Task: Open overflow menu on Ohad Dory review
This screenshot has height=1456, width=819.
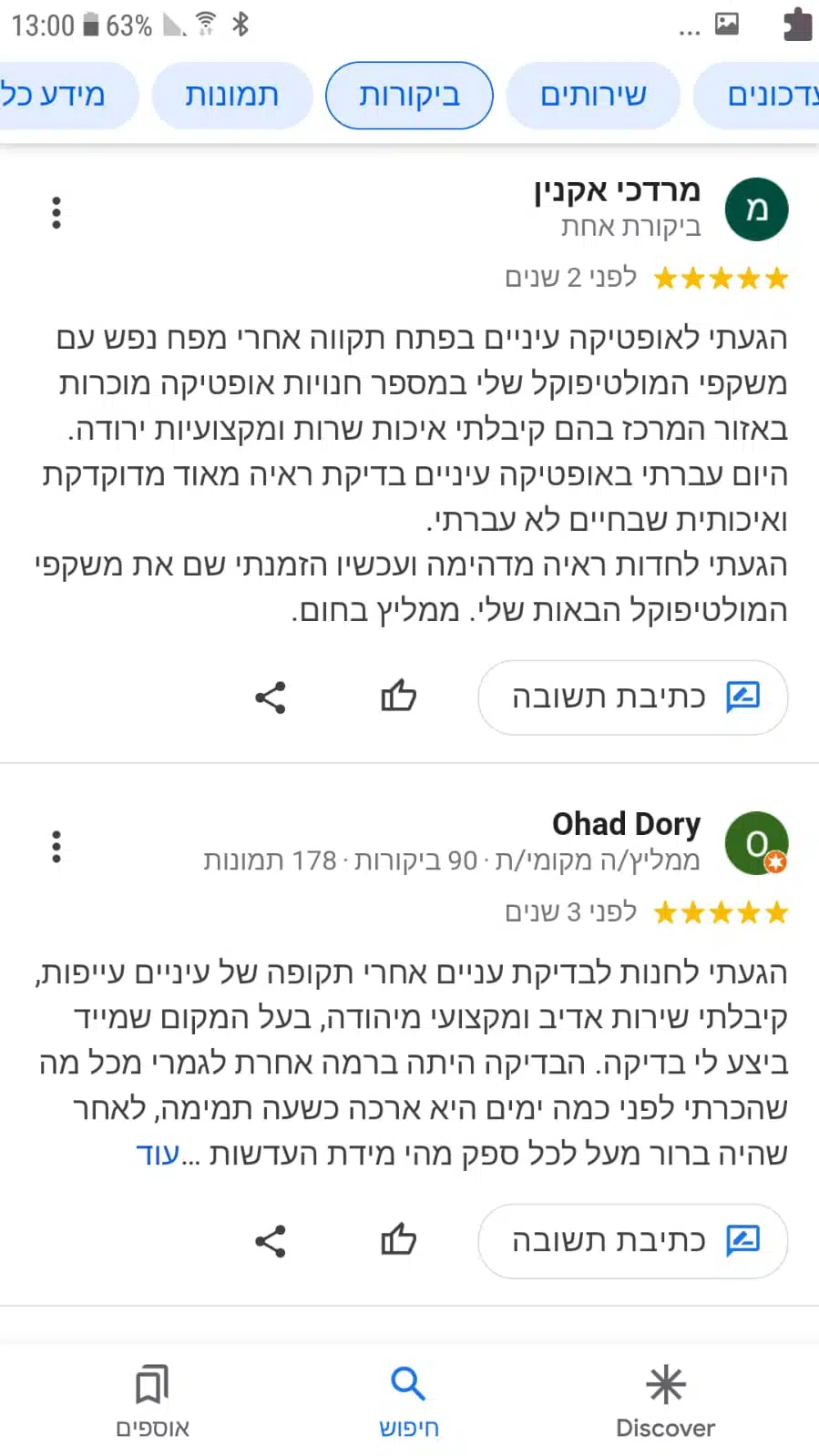Action: coord(56,847)
